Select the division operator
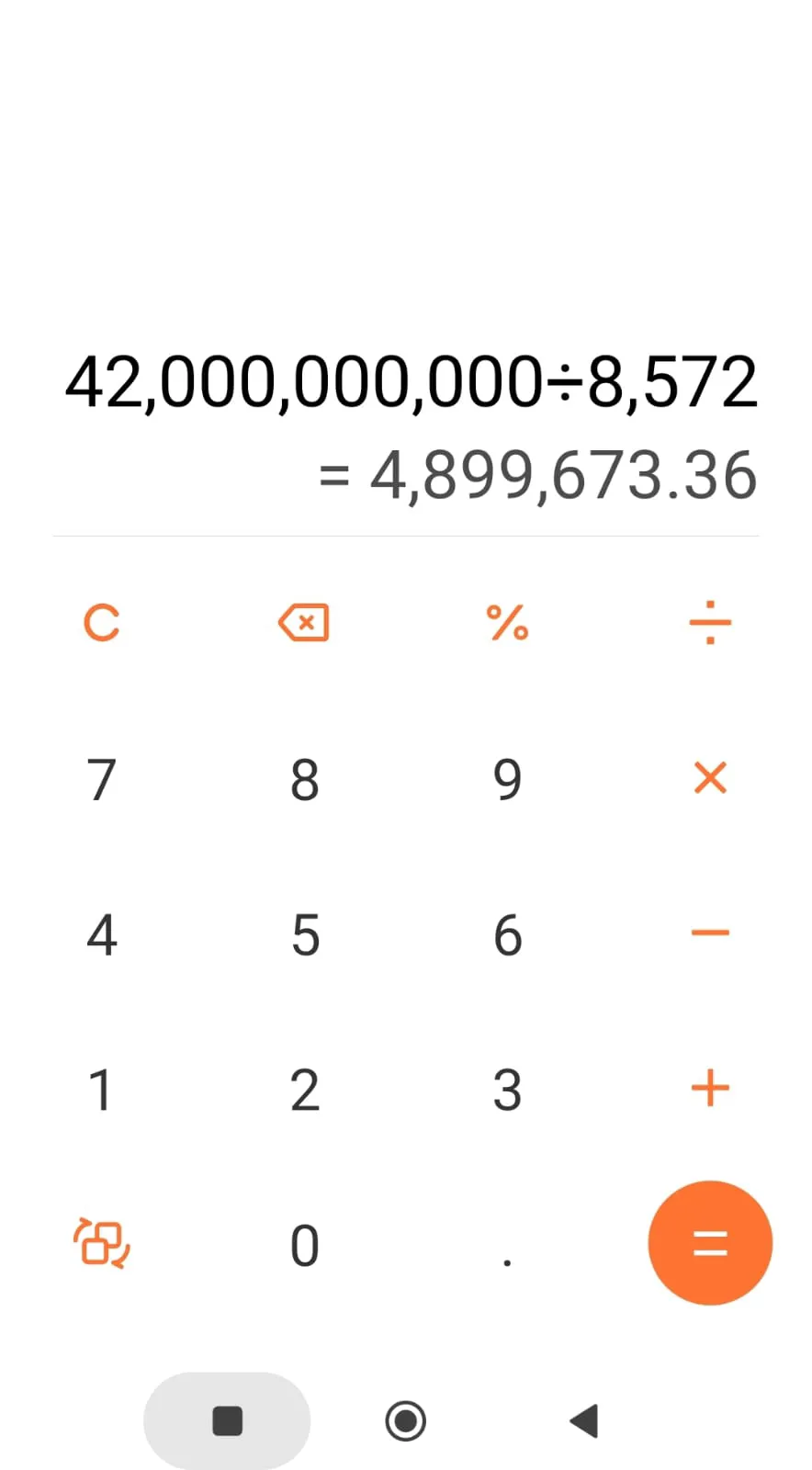 coord(710,623)
